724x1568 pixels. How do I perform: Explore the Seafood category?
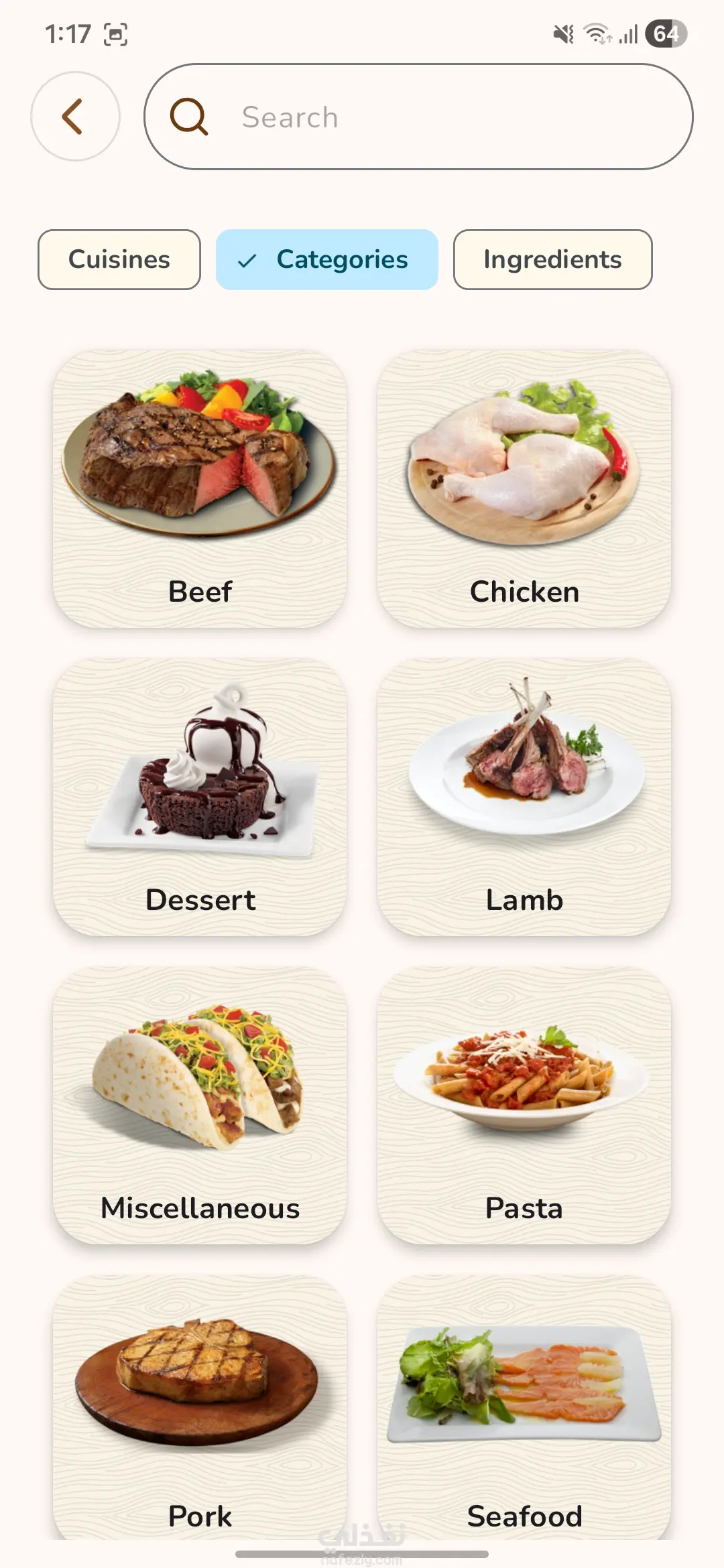coord(524,1407)
